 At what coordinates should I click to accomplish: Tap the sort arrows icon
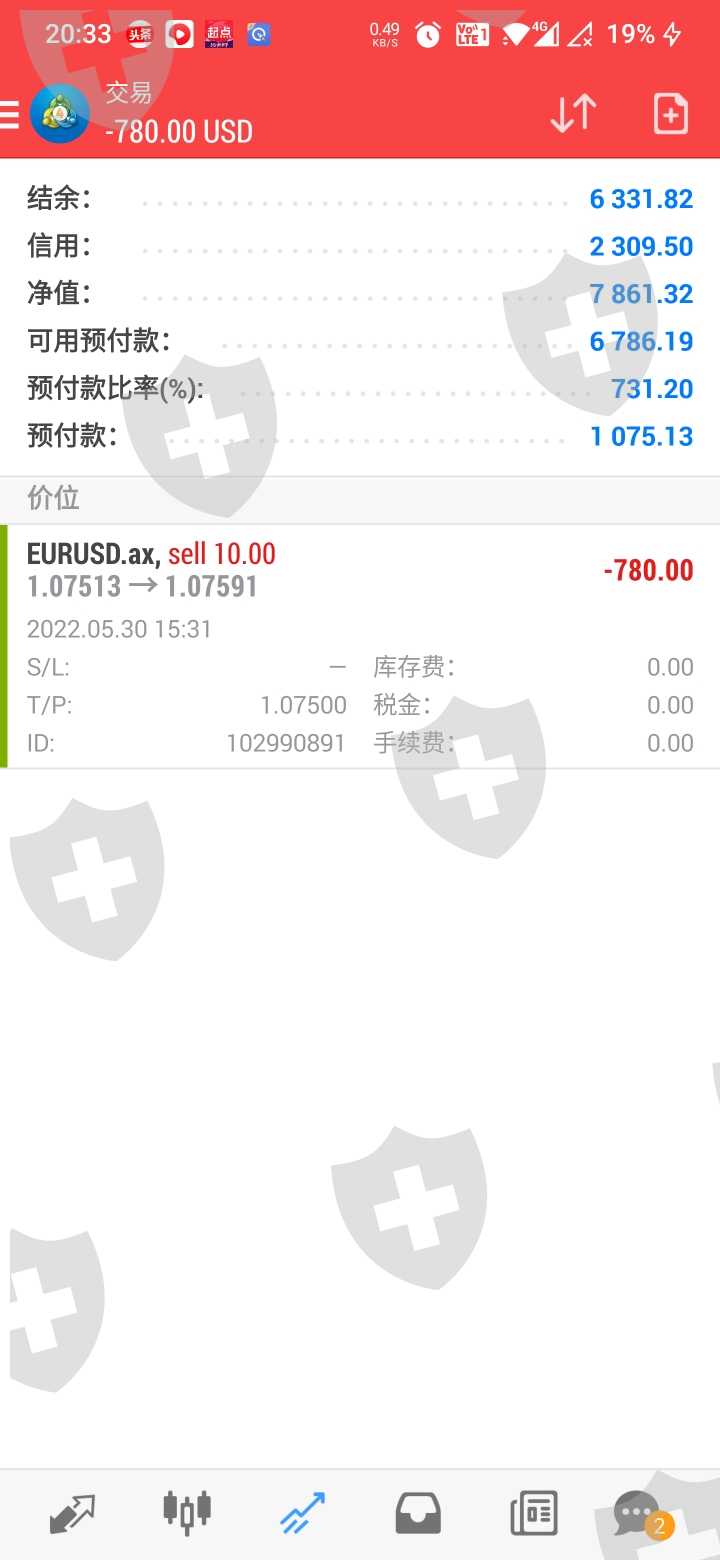click(x=573, y=114)
